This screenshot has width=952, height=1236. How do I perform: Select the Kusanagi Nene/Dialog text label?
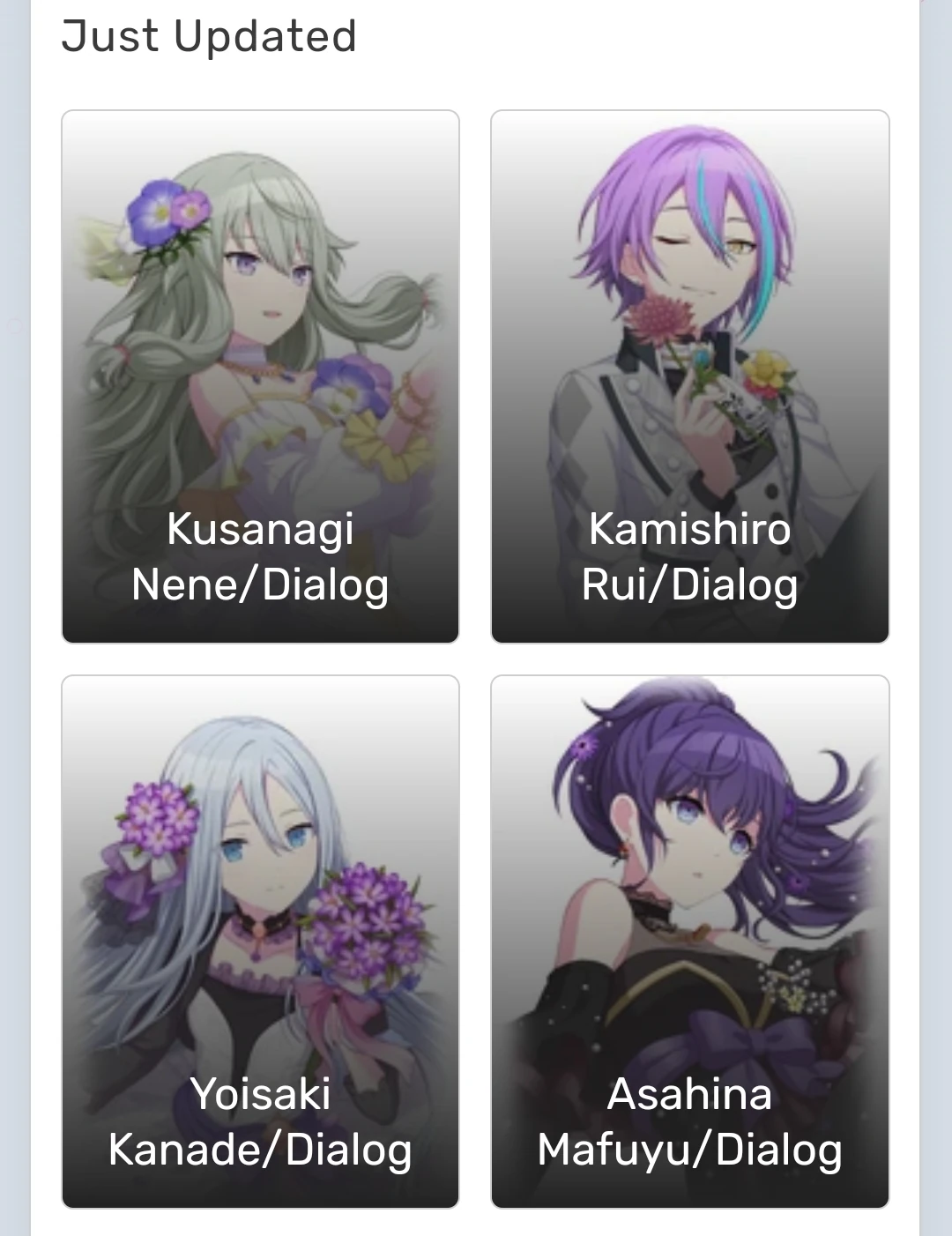[260, 557]
